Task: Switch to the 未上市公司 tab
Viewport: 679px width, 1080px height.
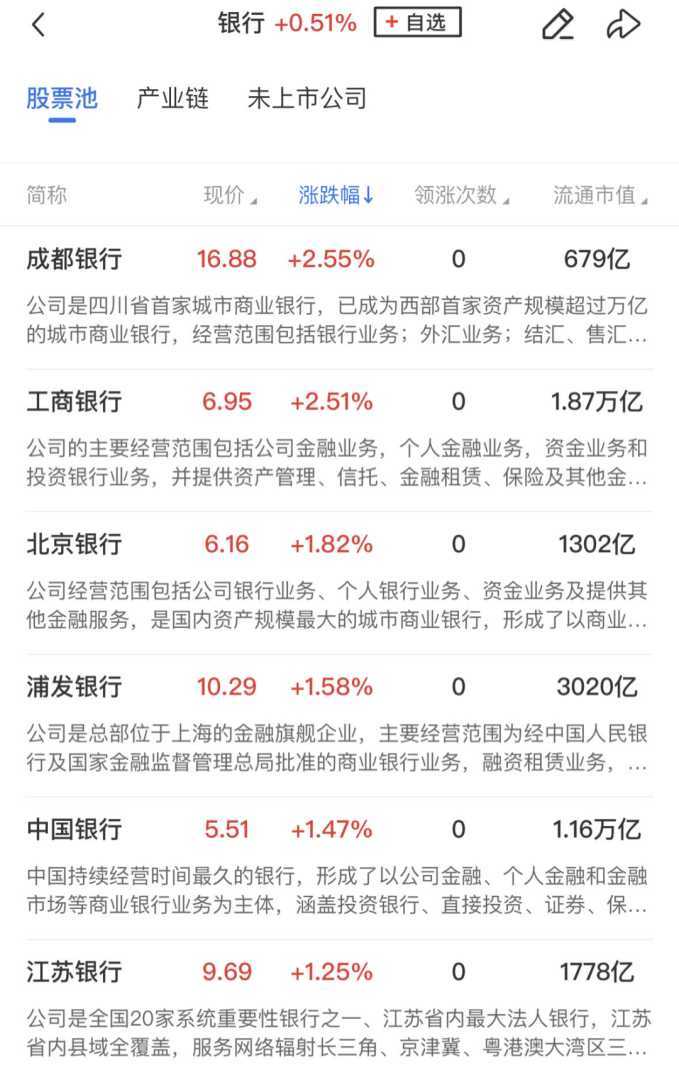Action: click(307, 98)
